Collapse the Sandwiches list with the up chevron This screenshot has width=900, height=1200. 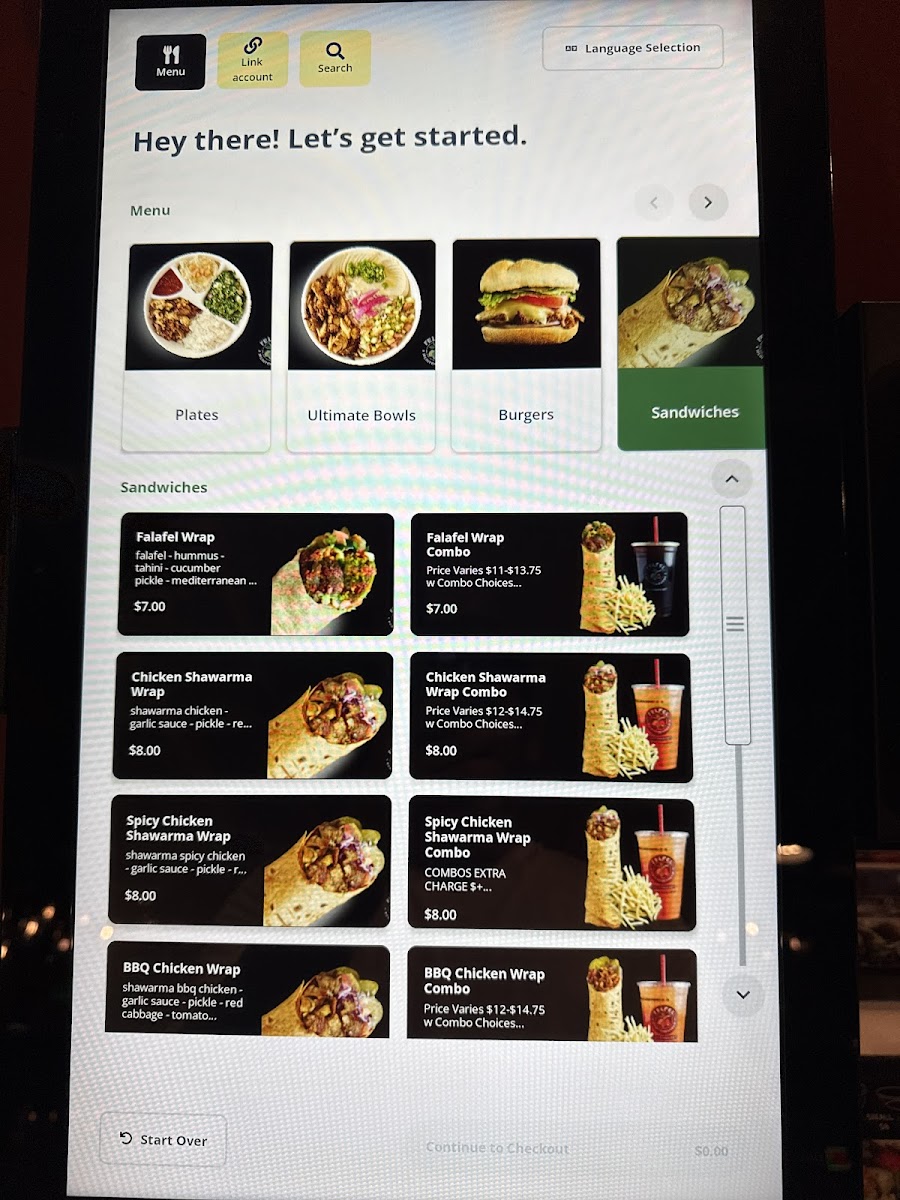pyautogui.click(x=732, y=479)
